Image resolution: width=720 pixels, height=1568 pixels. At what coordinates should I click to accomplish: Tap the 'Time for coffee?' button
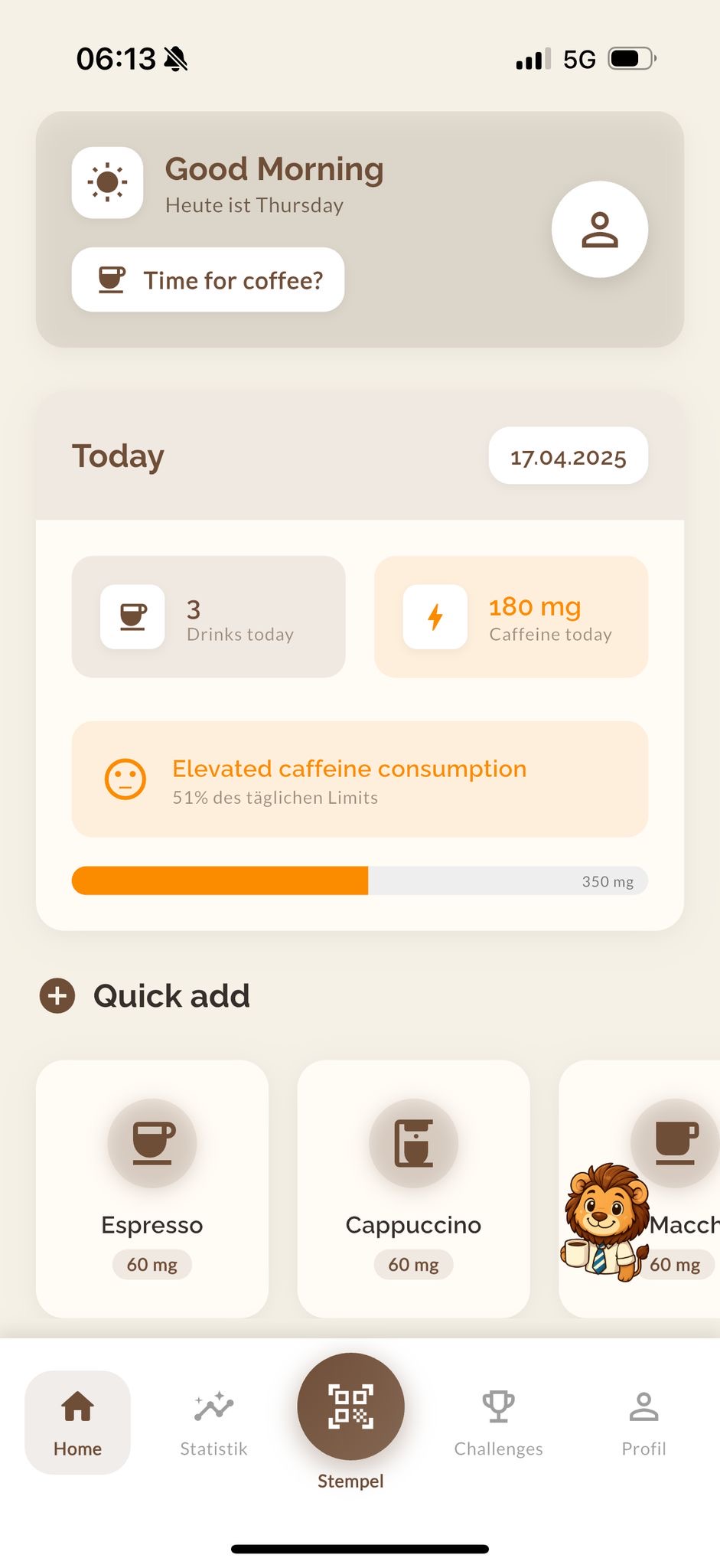[x=207, y=280]
